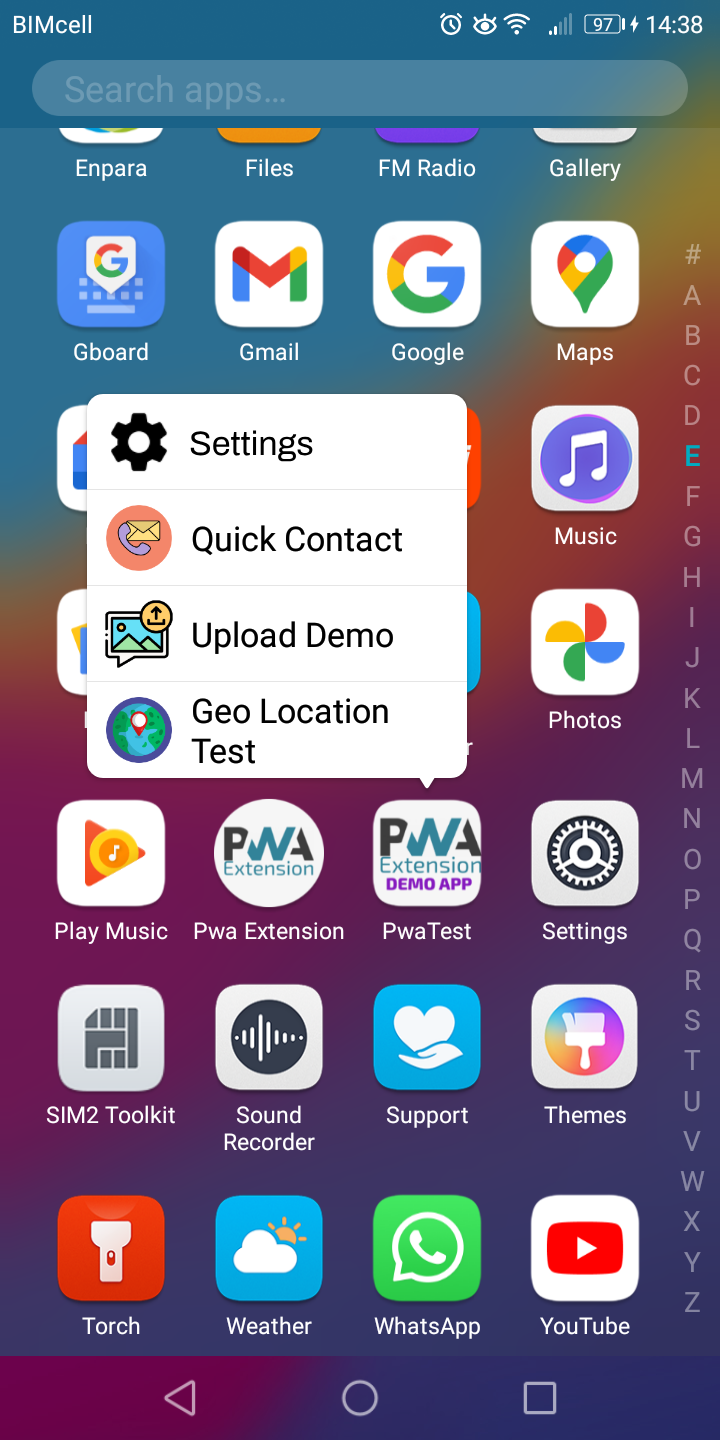This screenshot has height=1440, width=720.
Task: Go to the home screen
Action: [x=360, y=1398]
